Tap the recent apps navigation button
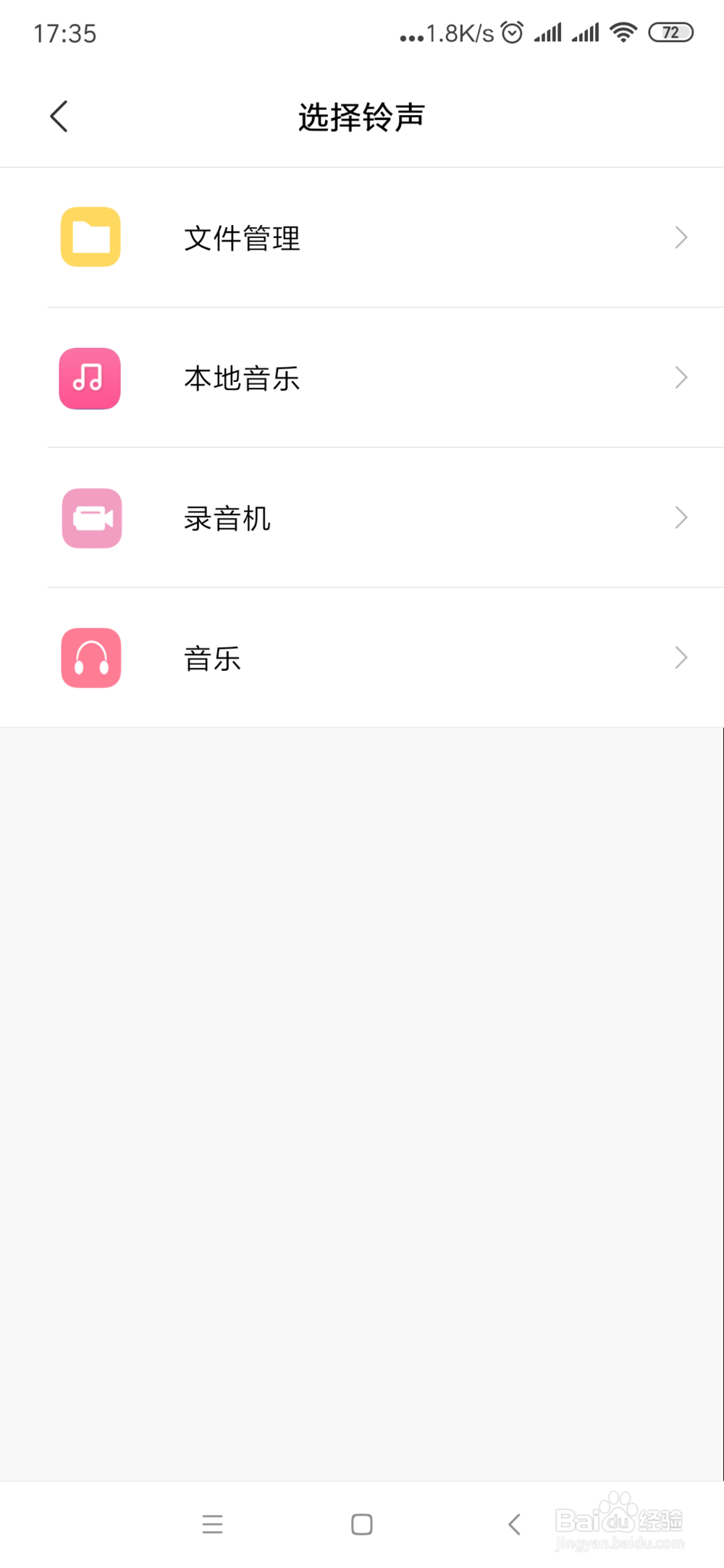The image size is (724, 1568). [212, 1525]
